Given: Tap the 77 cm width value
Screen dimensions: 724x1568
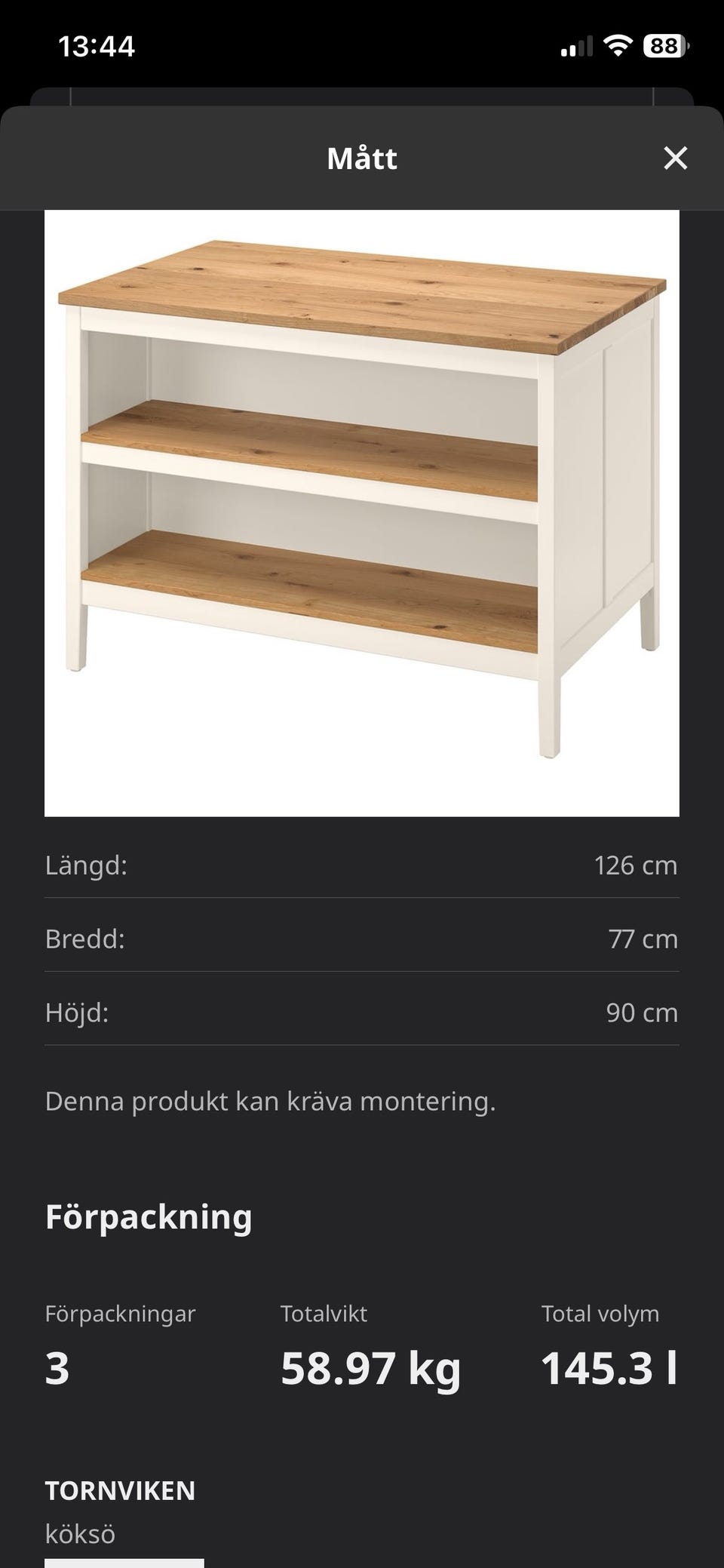Looking at the screenshot, I should click(643, 939).
